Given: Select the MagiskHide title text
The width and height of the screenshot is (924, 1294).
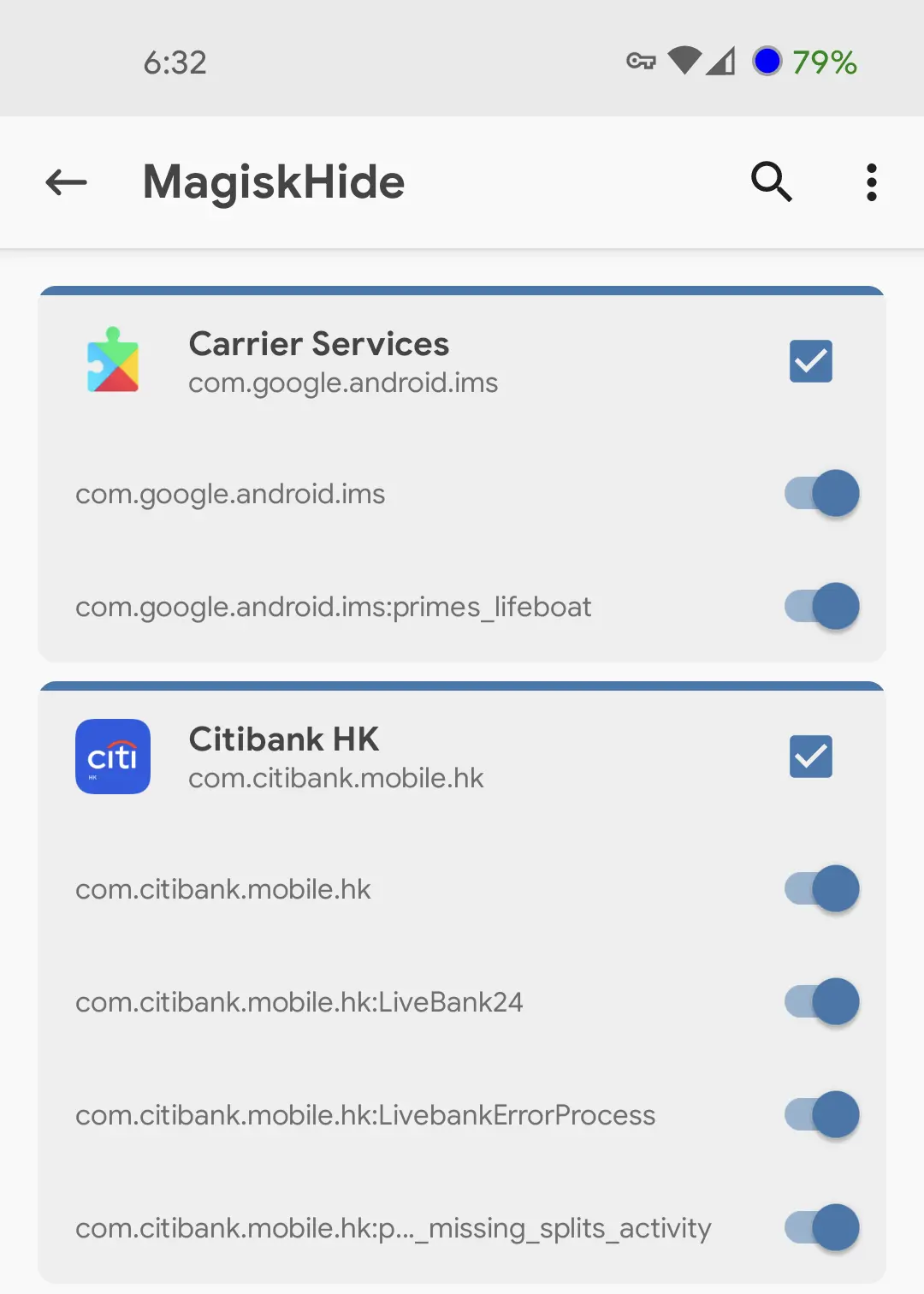Looking at the screenshot, I should pyautogui.click(x=273, y=181).
